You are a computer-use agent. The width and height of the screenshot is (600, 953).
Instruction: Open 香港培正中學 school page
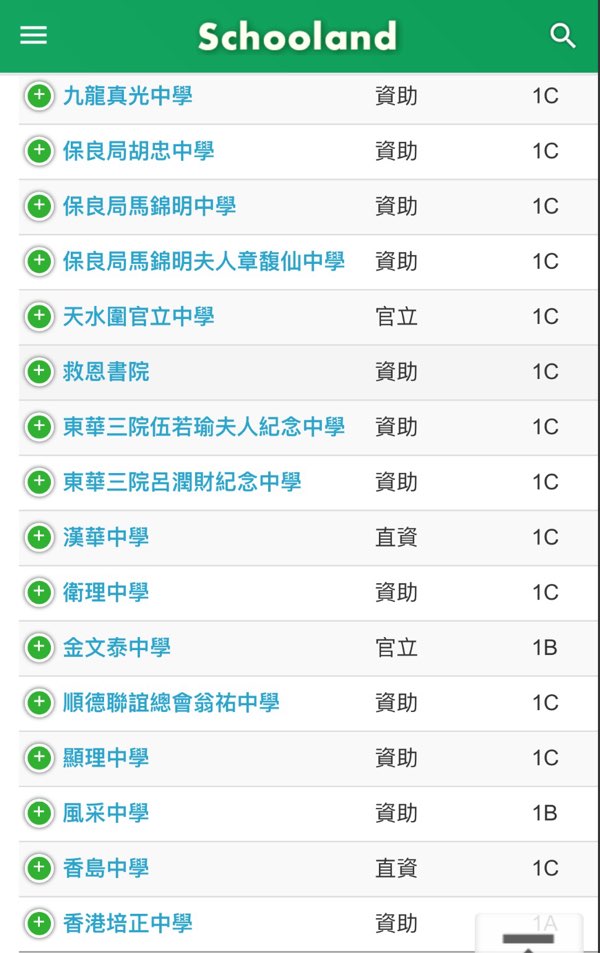(x=127, y=924)
